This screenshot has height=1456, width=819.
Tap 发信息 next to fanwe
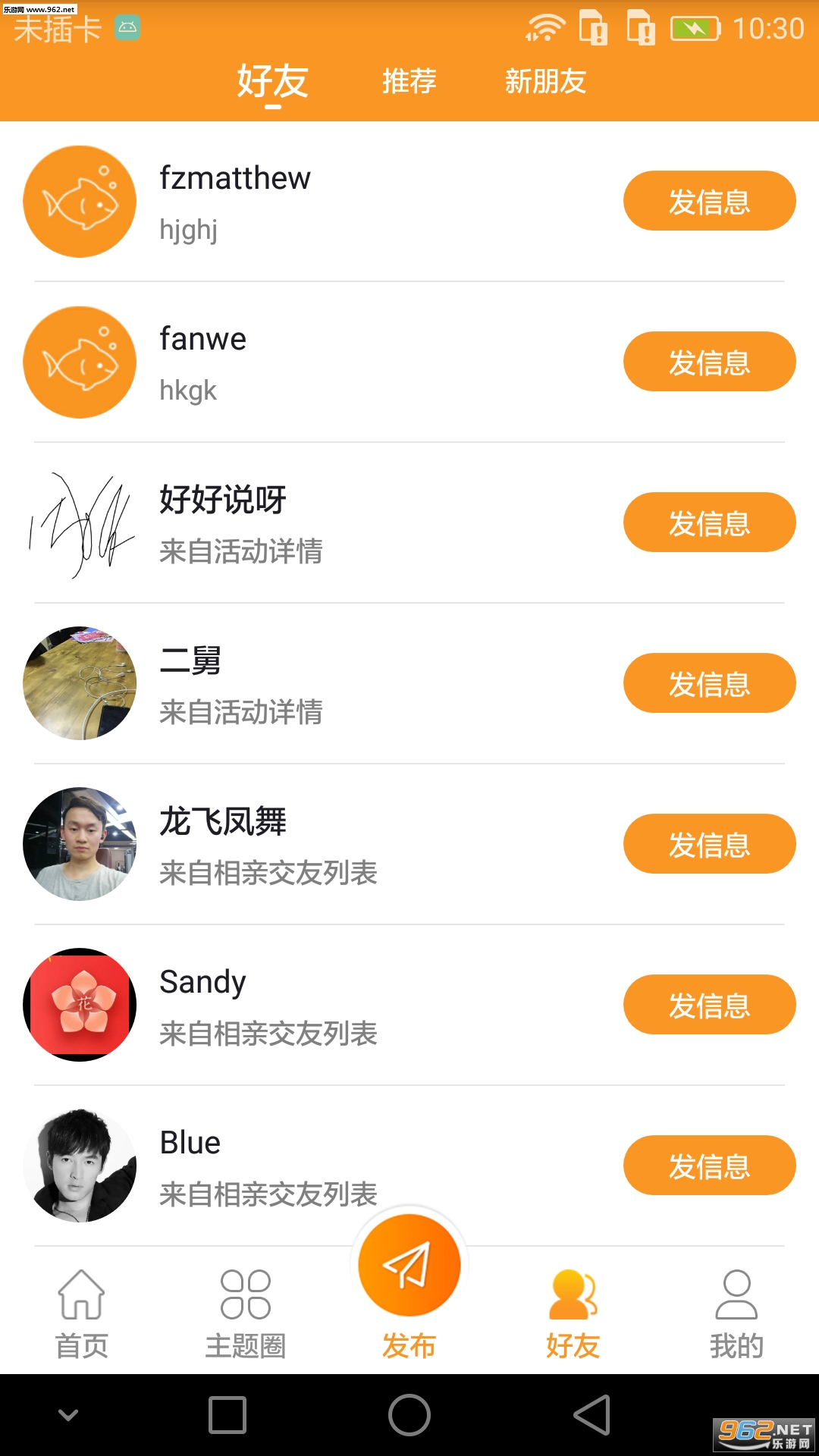coord(709,362)
